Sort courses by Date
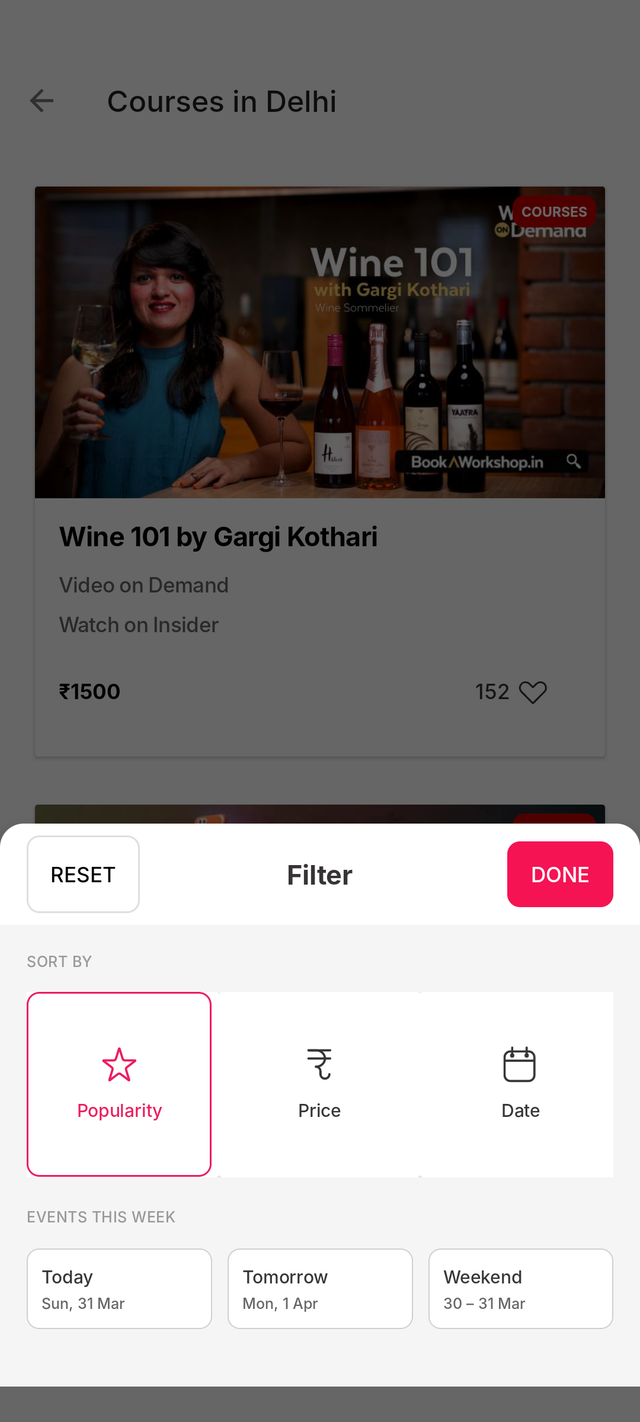 (520, 1084)
